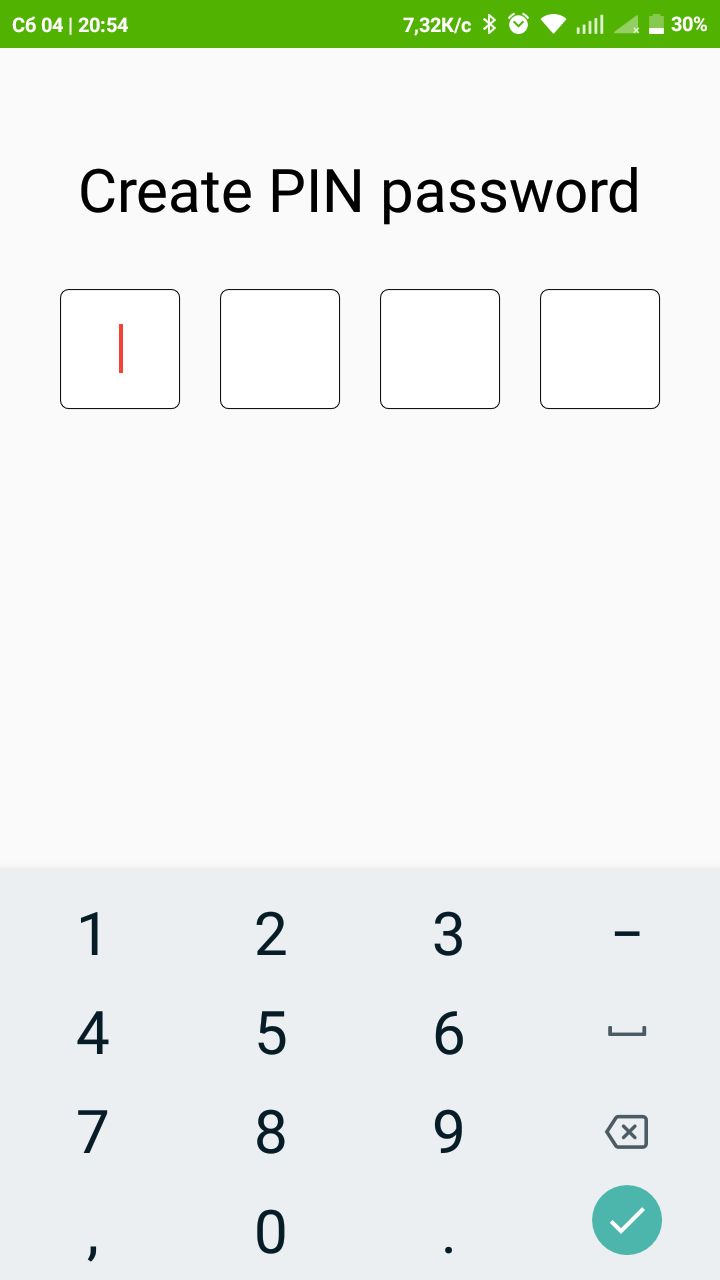Type digit 5 using the keypad
720x1280 pixels.
click(x=271, y=1033)
